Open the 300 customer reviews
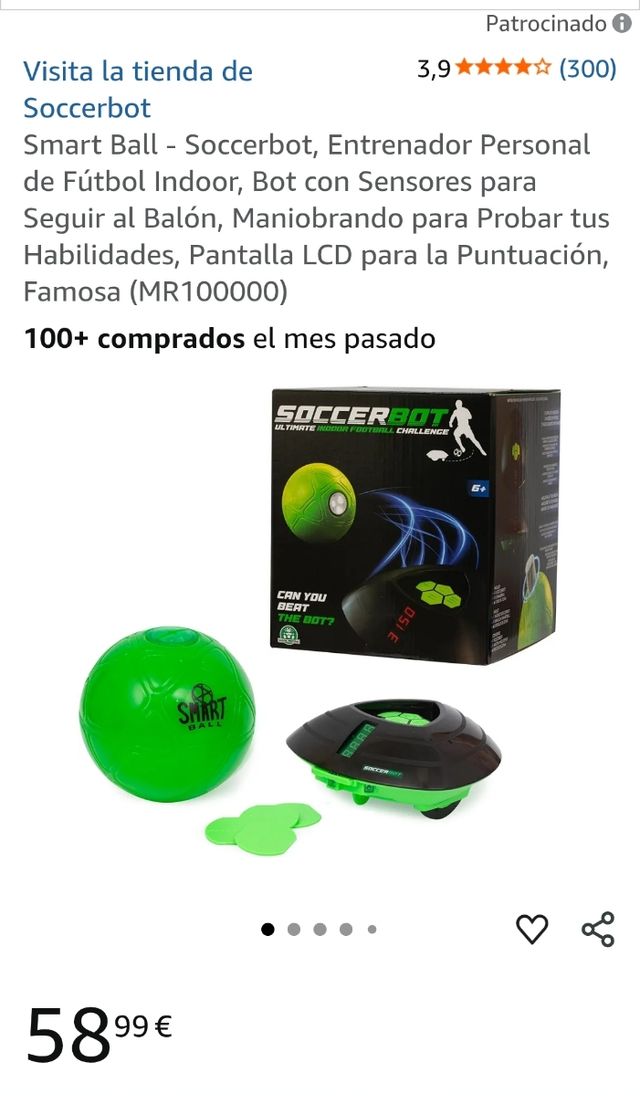640x1096 pixels. 588,68
